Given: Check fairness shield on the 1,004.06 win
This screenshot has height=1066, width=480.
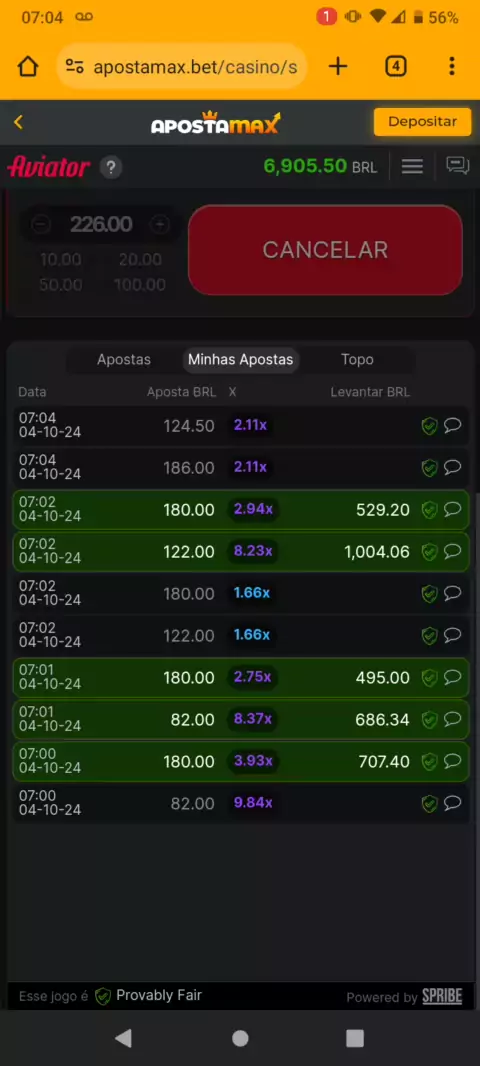Looking at the screenshot, I should coord(429,552).
